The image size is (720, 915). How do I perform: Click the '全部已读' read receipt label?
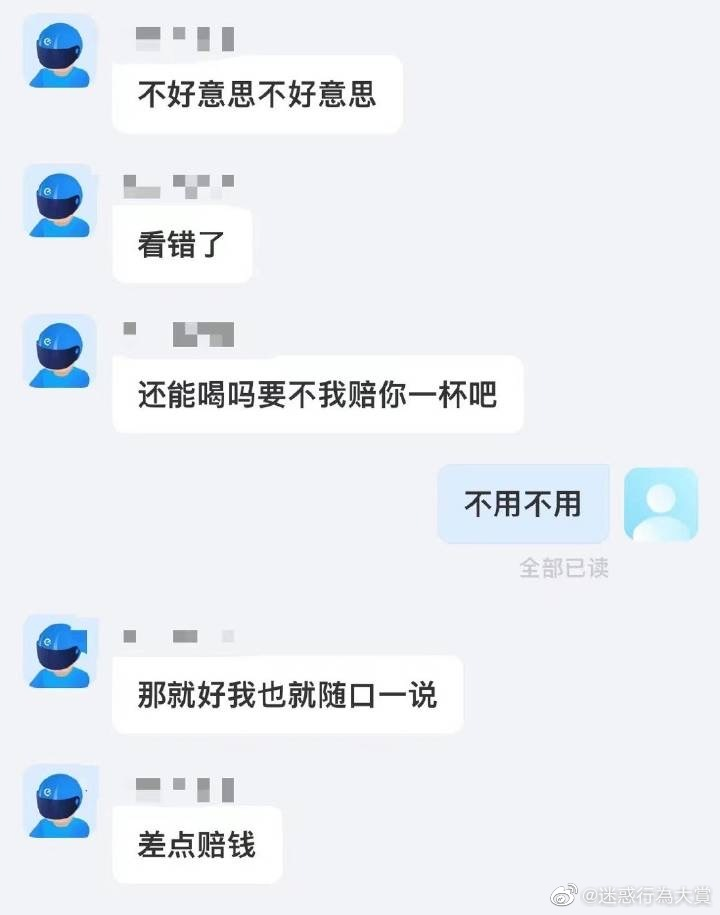pyautogui.click(x=565, y=568)
